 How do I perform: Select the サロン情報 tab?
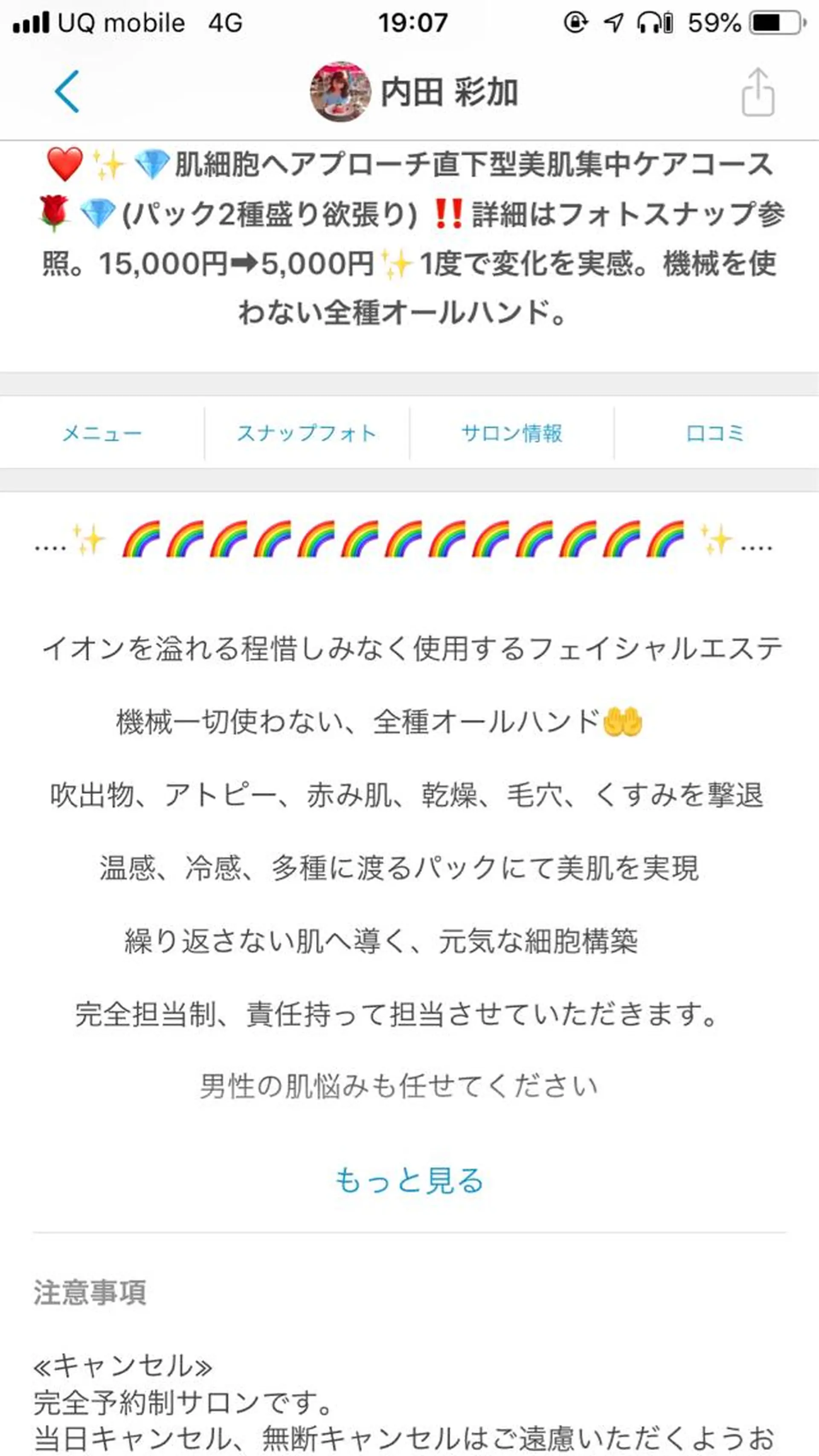tap(511, 433)
